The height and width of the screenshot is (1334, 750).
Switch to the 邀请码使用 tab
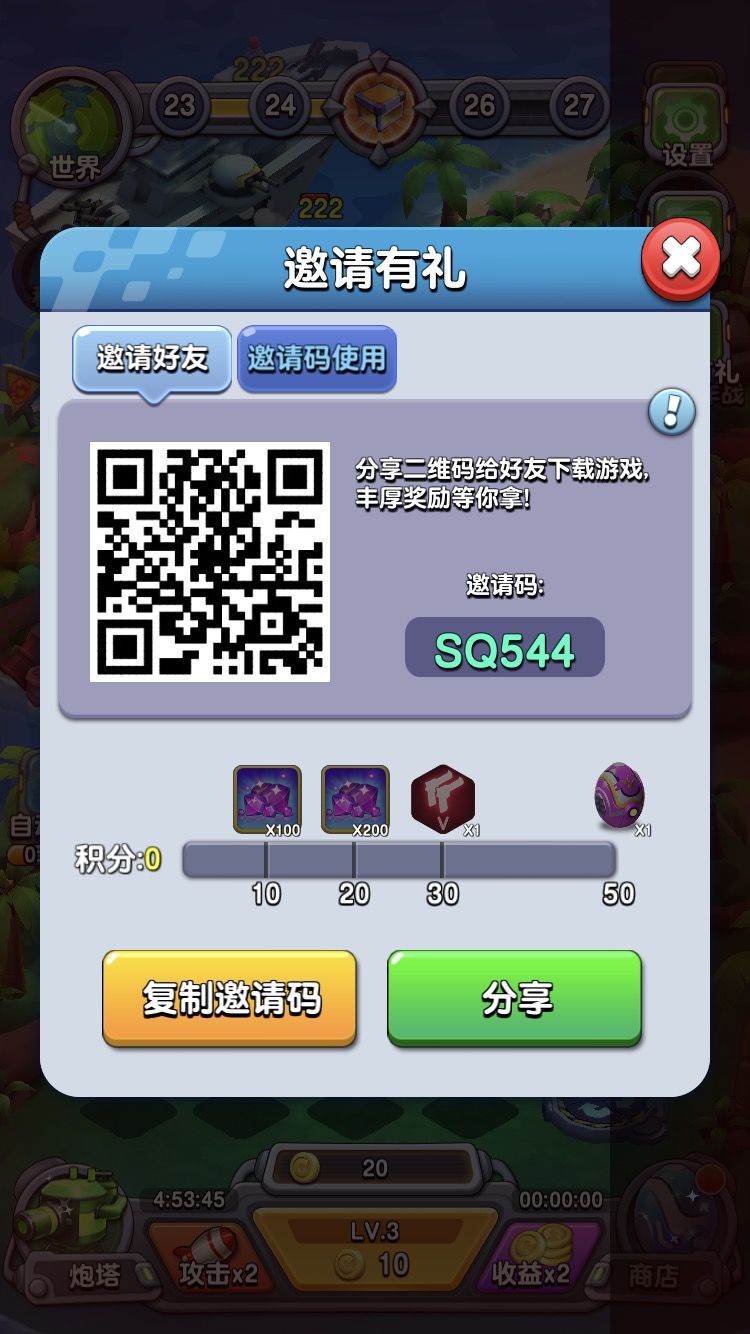317,358
